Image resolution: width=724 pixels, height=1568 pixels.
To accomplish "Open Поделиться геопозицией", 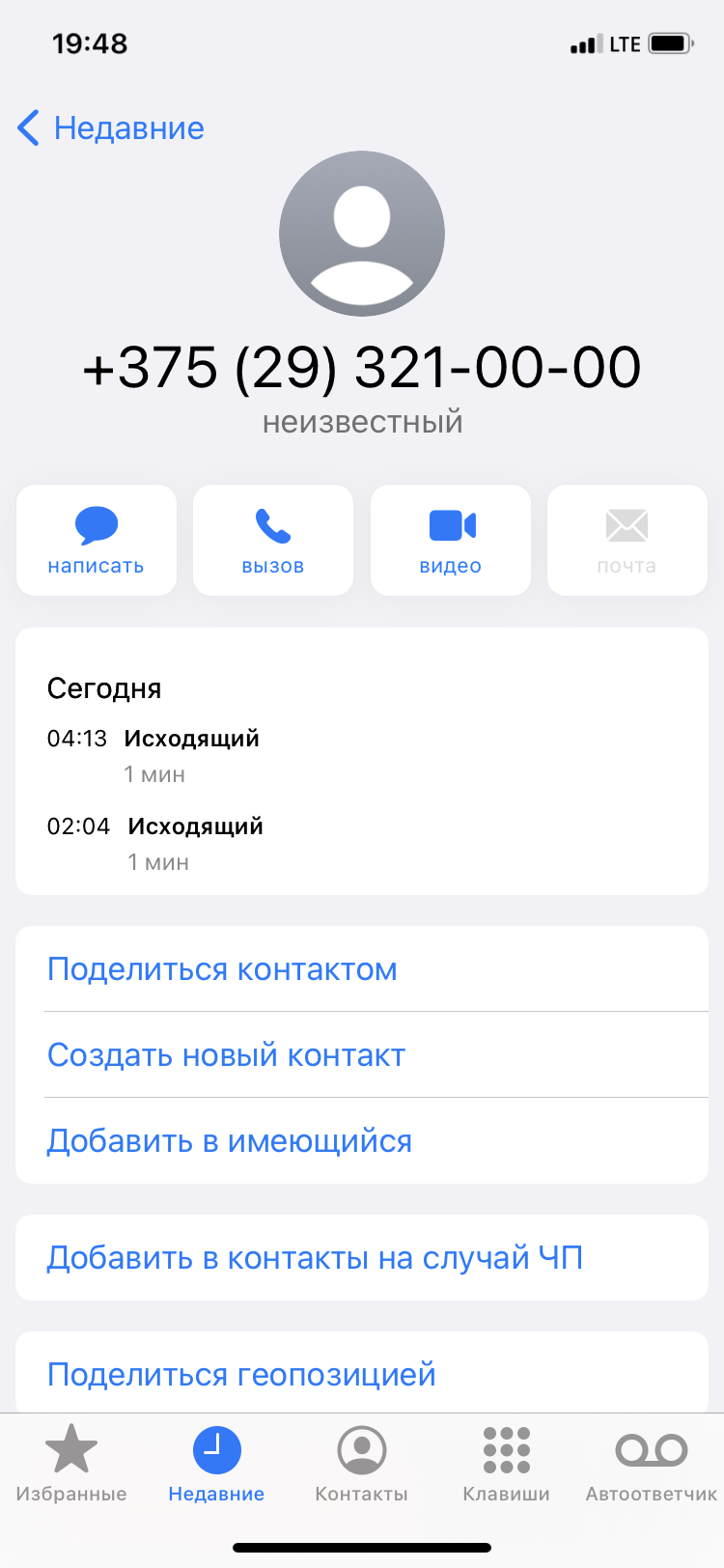I will click(241, 1374).
